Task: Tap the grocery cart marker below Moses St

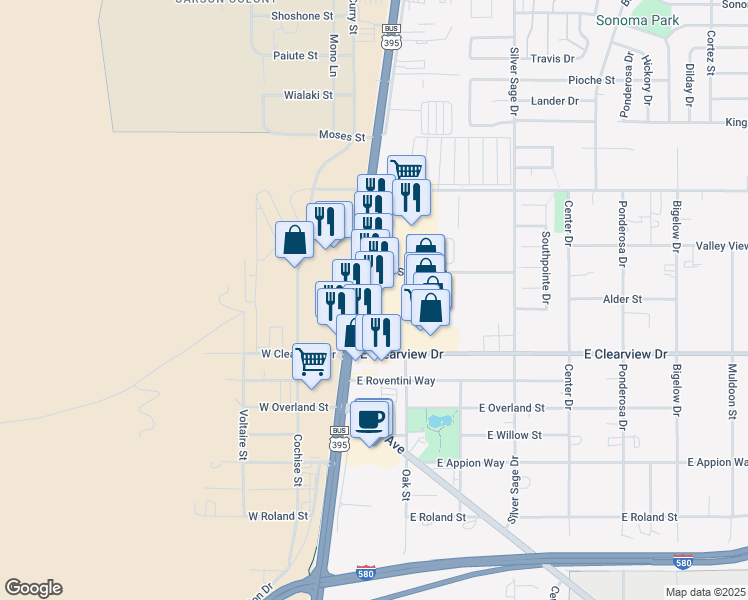Action: [405, 171]
